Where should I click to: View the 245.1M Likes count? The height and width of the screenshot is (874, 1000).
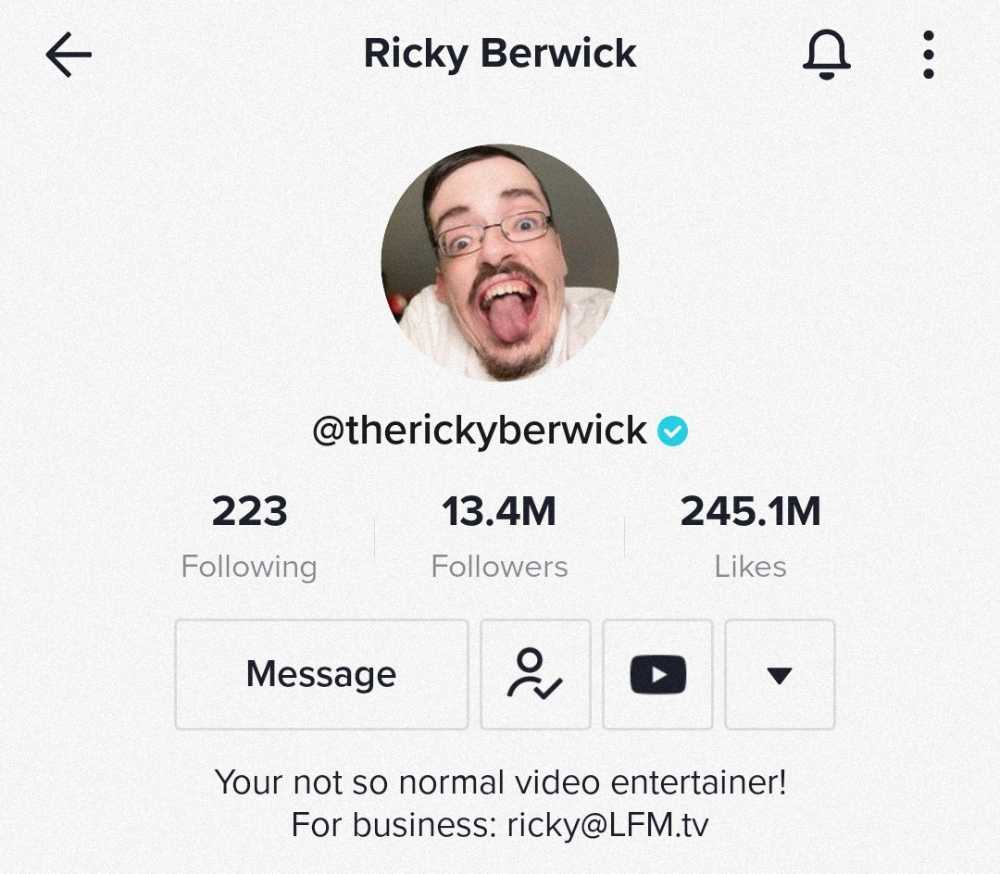click(750, 537)
